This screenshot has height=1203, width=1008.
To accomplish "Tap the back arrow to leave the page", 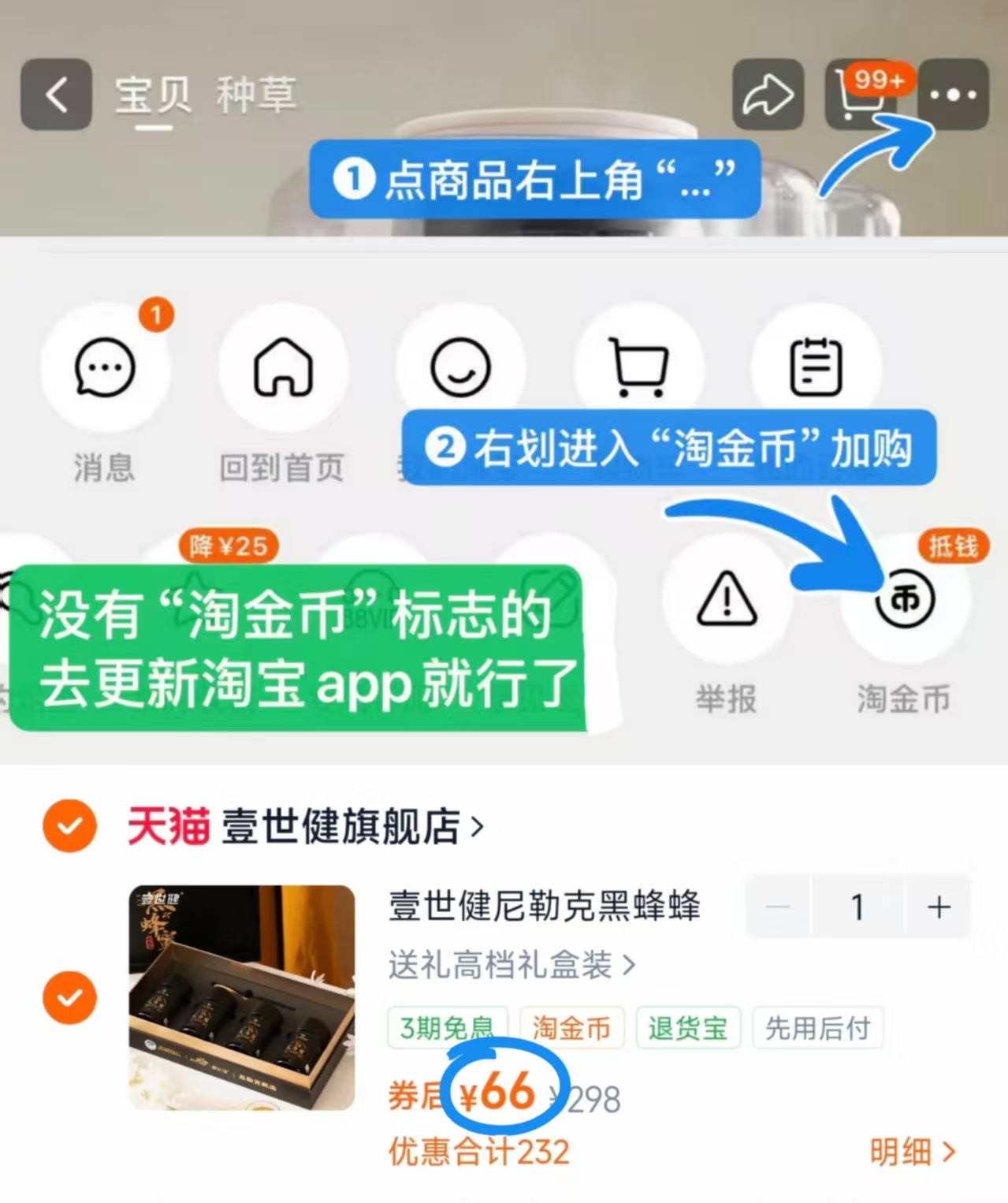I will point(55,93).
